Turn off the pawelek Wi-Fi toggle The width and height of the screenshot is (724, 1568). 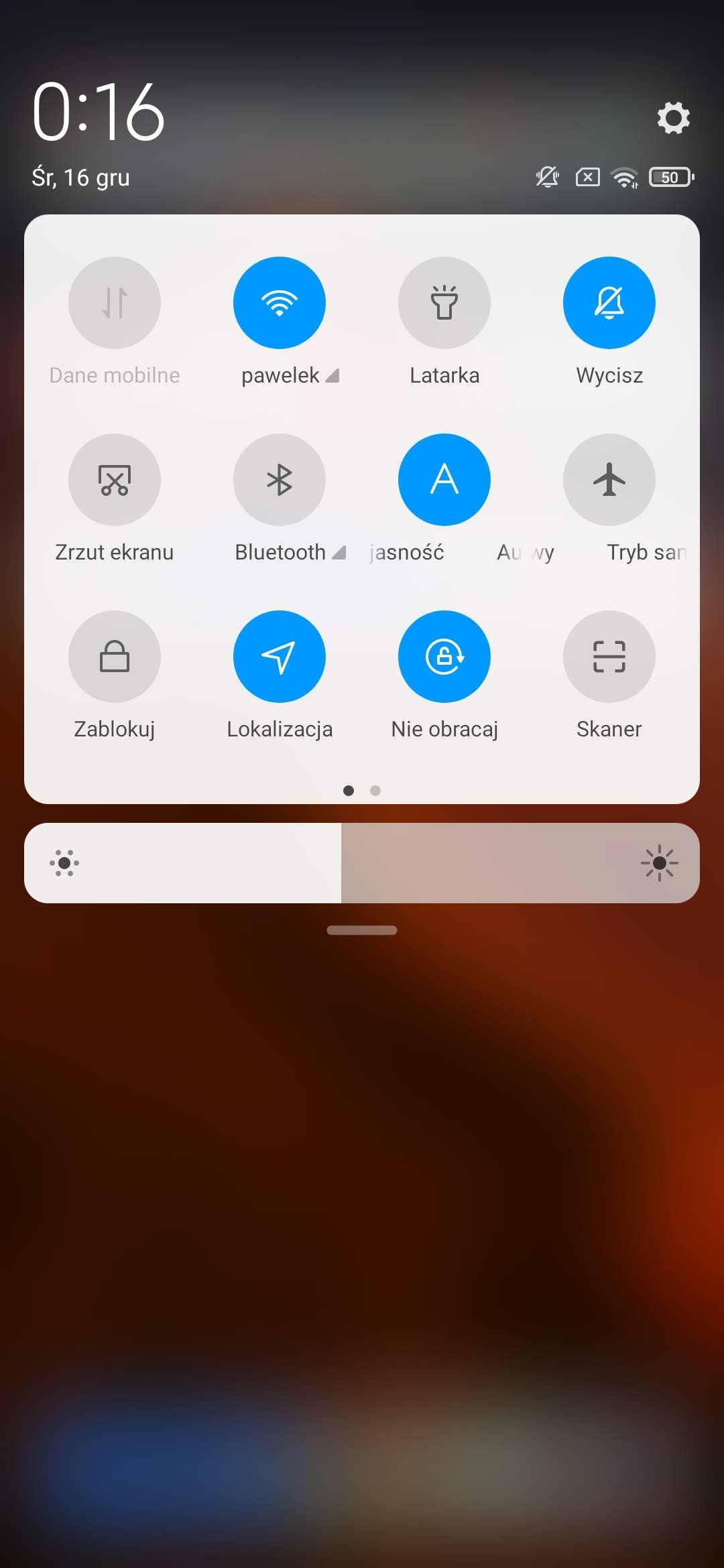pyautogui.click(x=280, y=303)
